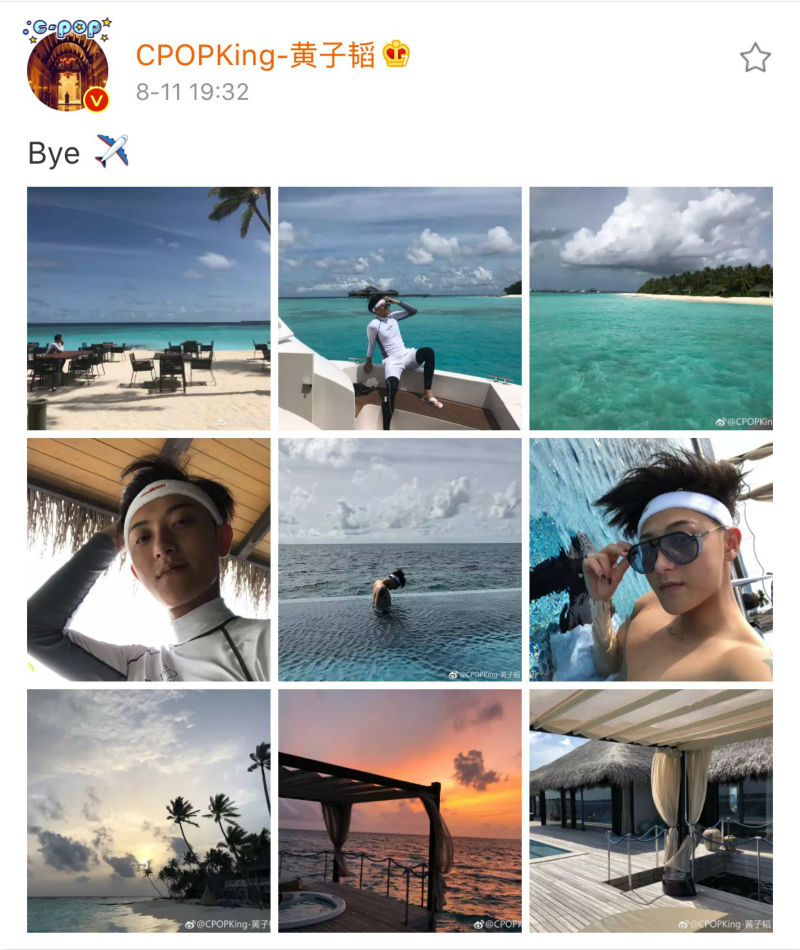Open the photo of man on boat
This screenshot has width=800, height=950.
coord(399,308)
